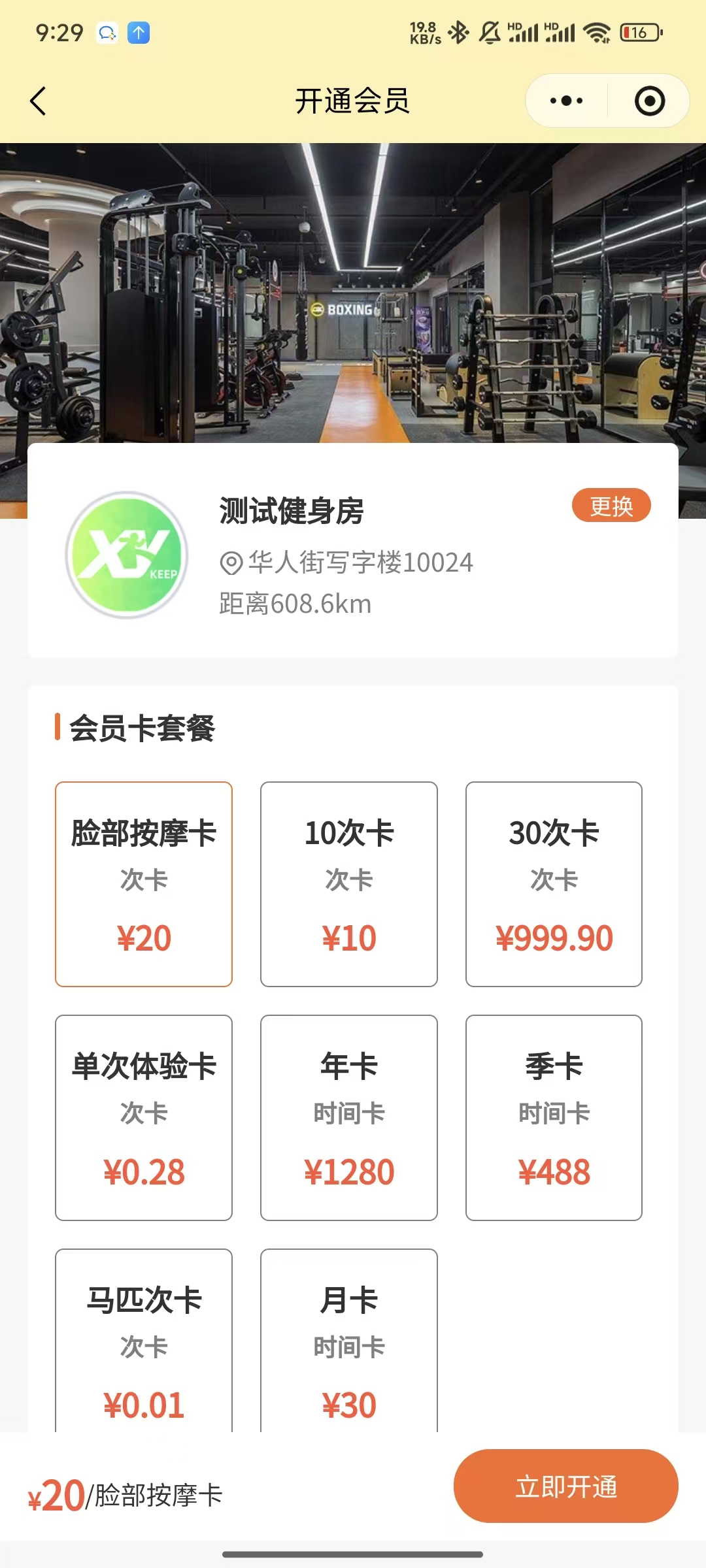
Task: Pick the 季卡 ¥488 membership
Action: [554, 1117]
